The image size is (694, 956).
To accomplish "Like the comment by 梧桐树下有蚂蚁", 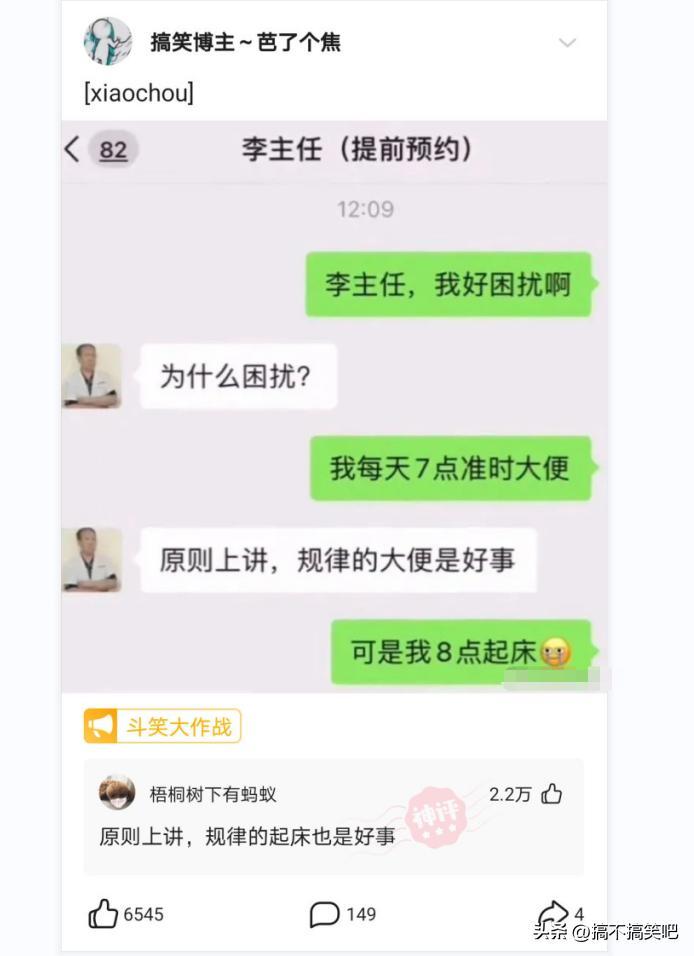I will (x=551, y=794).
